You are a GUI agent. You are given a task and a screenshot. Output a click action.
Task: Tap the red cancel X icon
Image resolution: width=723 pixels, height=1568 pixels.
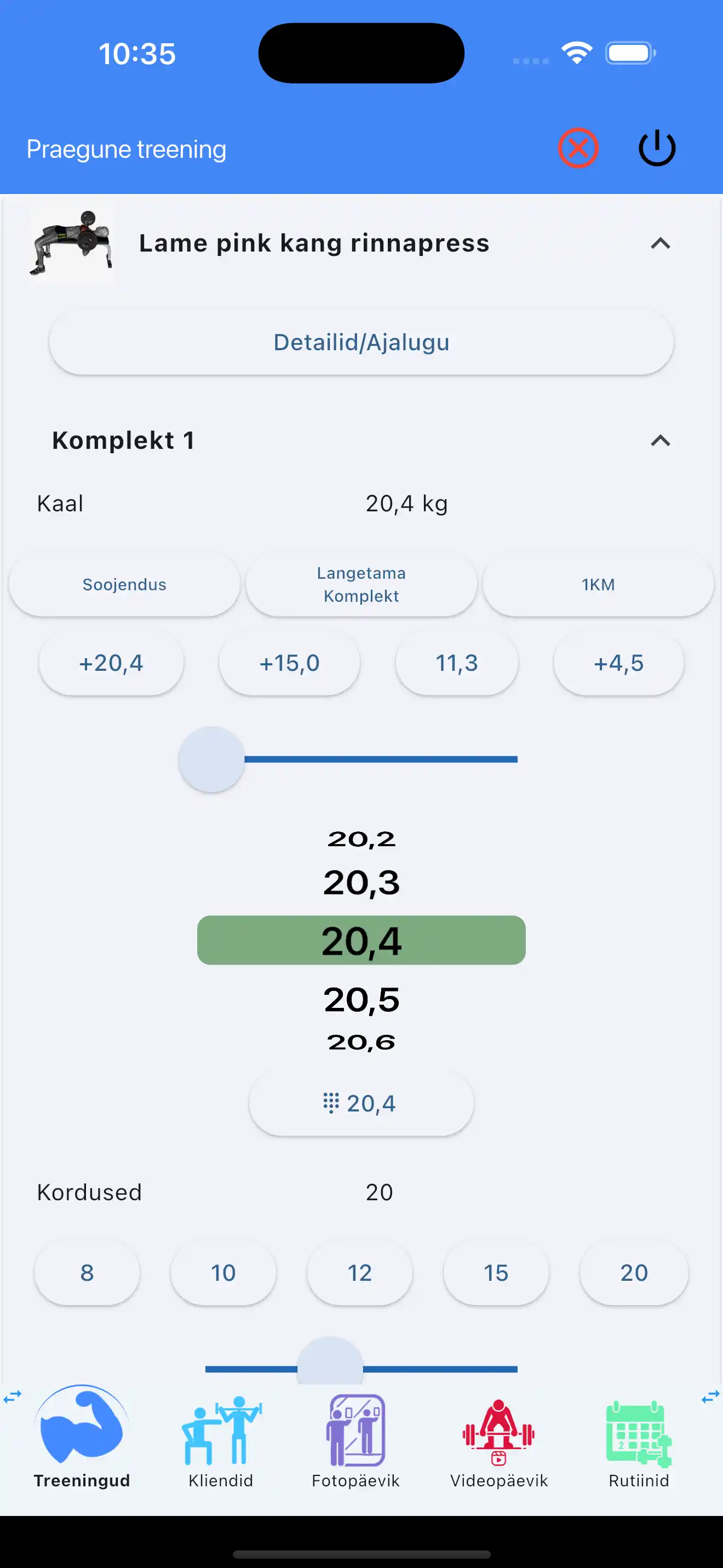click(578, 148)
